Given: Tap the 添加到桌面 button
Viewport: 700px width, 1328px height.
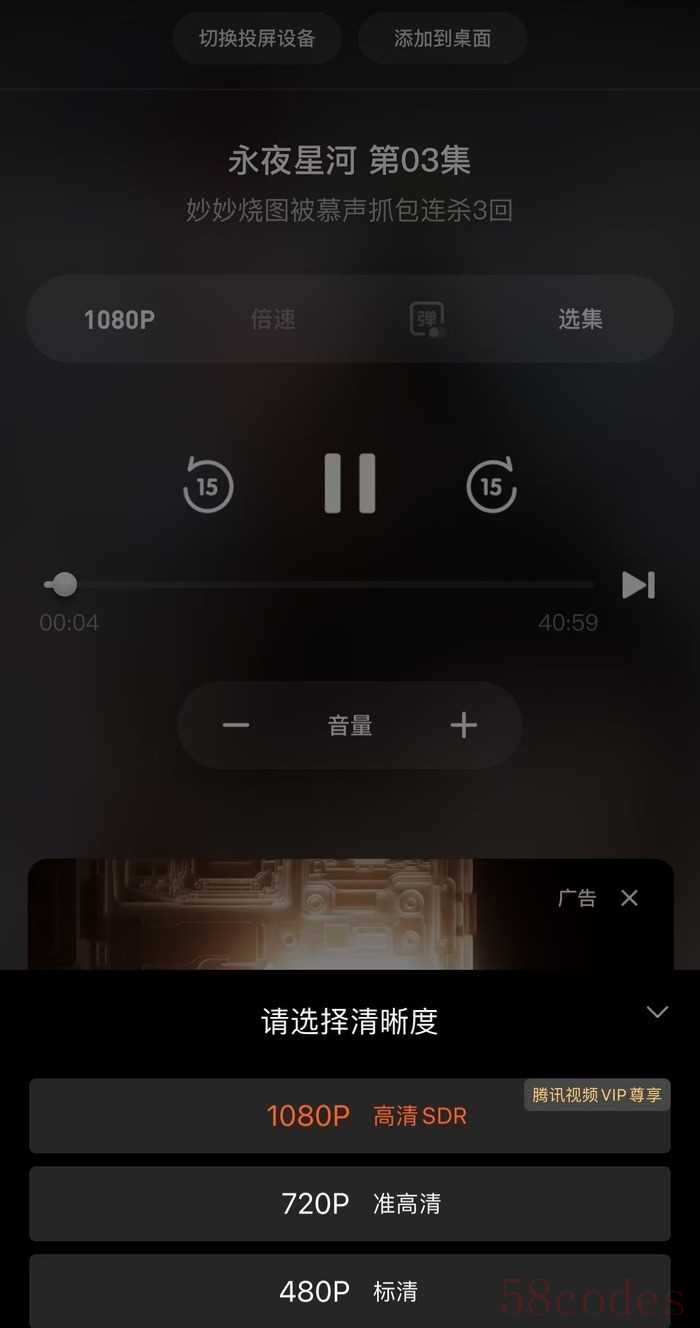Looking at the screenshot, I should [442, 38].
